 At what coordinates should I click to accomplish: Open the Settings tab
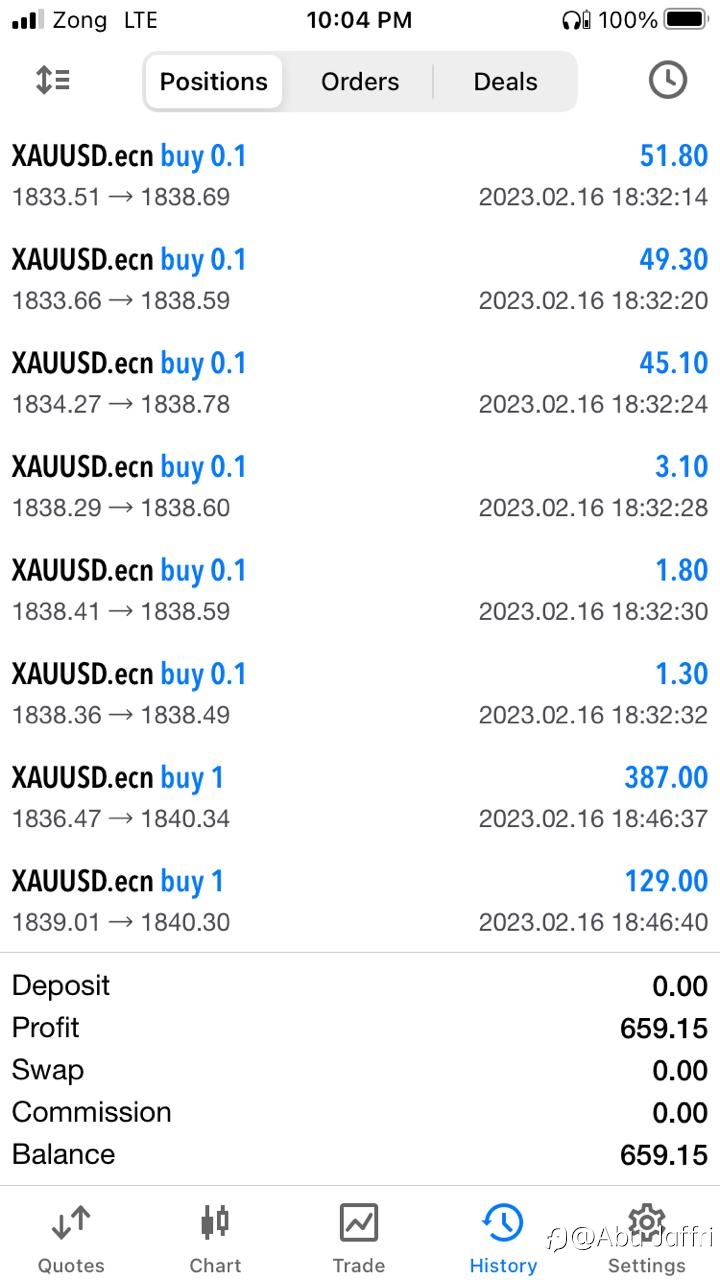pos(647,1238)
